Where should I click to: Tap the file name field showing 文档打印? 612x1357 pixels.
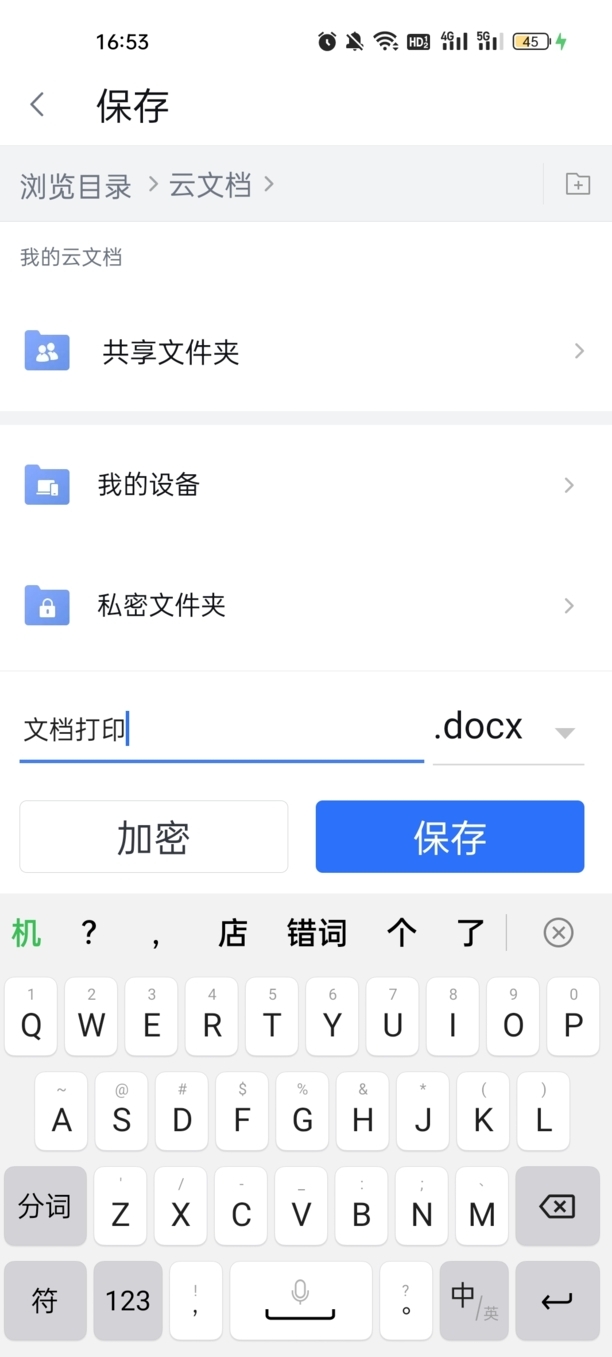[221, 730]
